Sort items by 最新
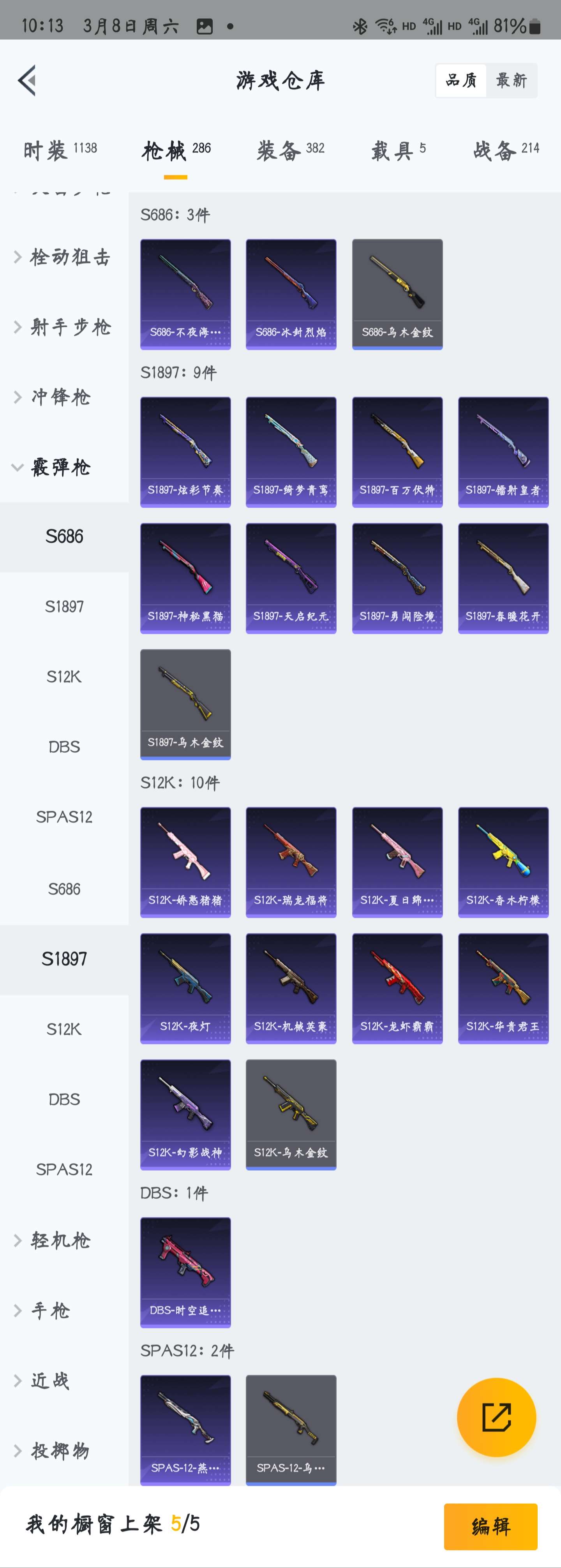Viewport: 561px width, 1568px height. [511, 80]
